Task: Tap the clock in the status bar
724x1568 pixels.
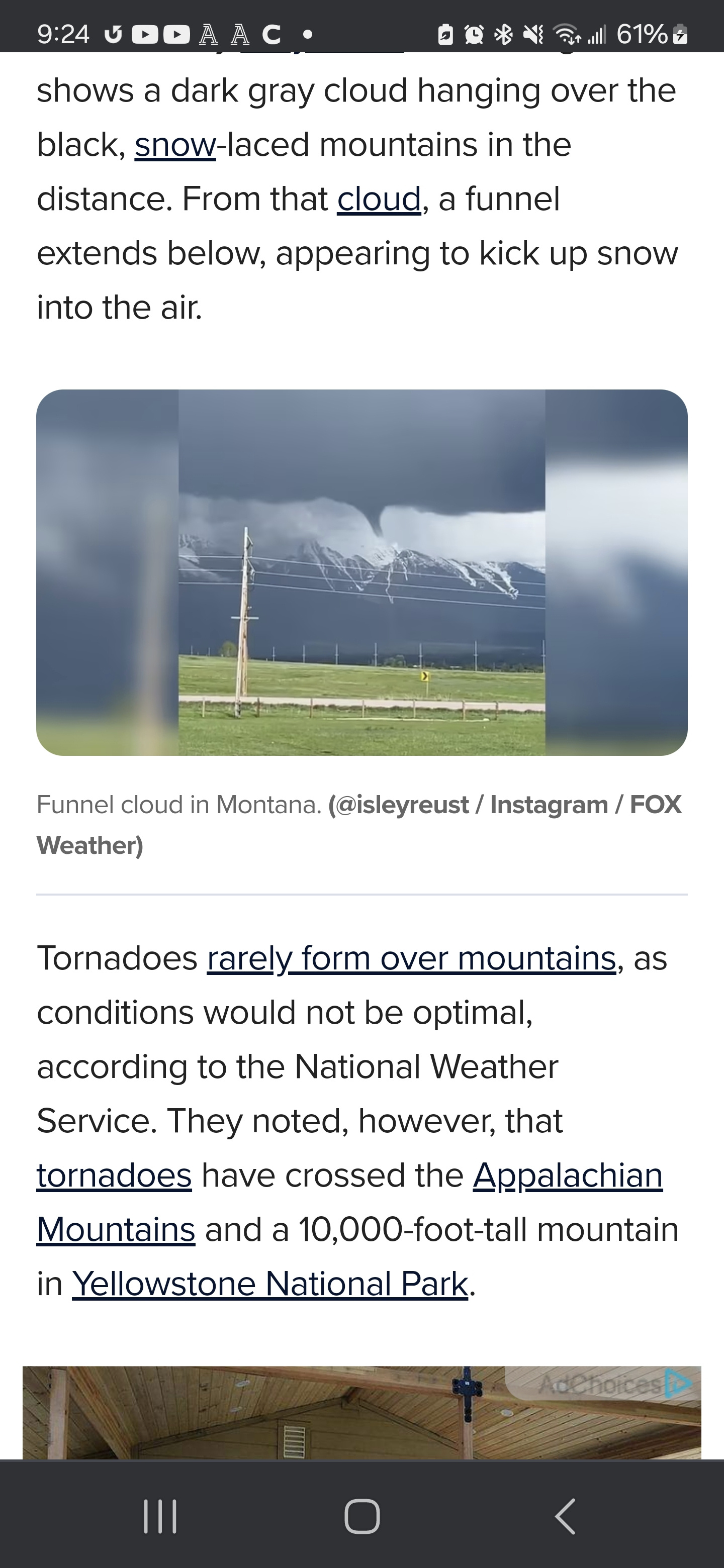Action: [63, 34]
